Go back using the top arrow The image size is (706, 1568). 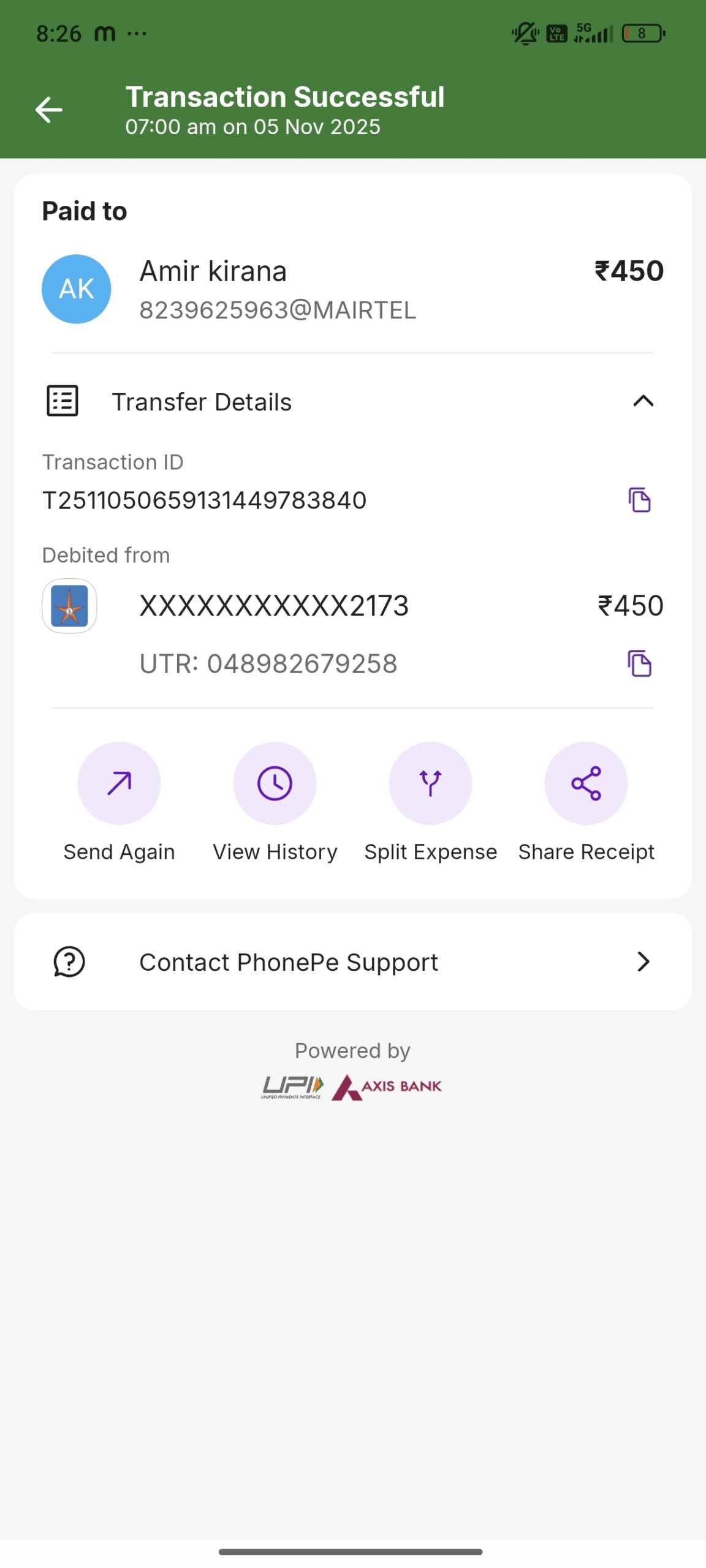[x=49, y=110]
